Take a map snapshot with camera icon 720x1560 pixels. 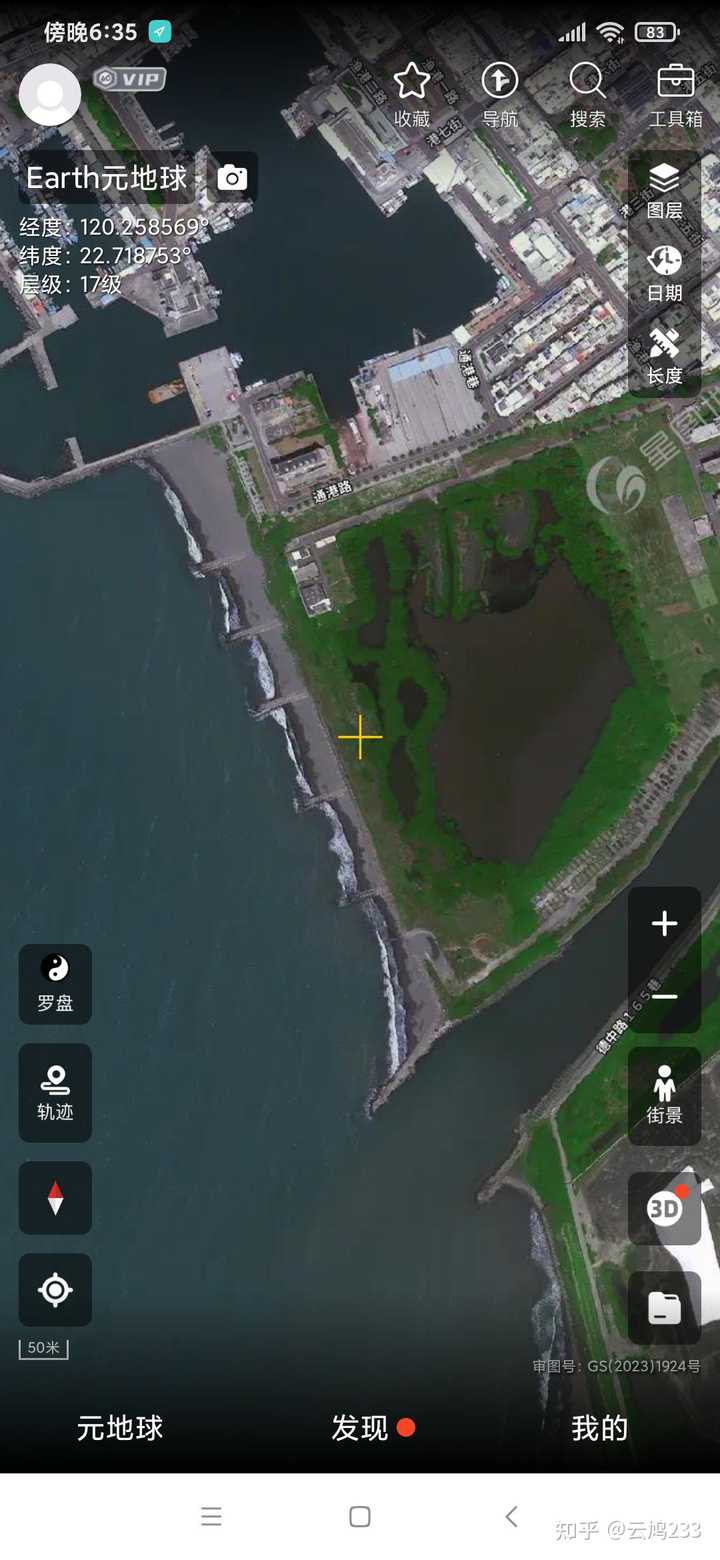coord(232,178)
